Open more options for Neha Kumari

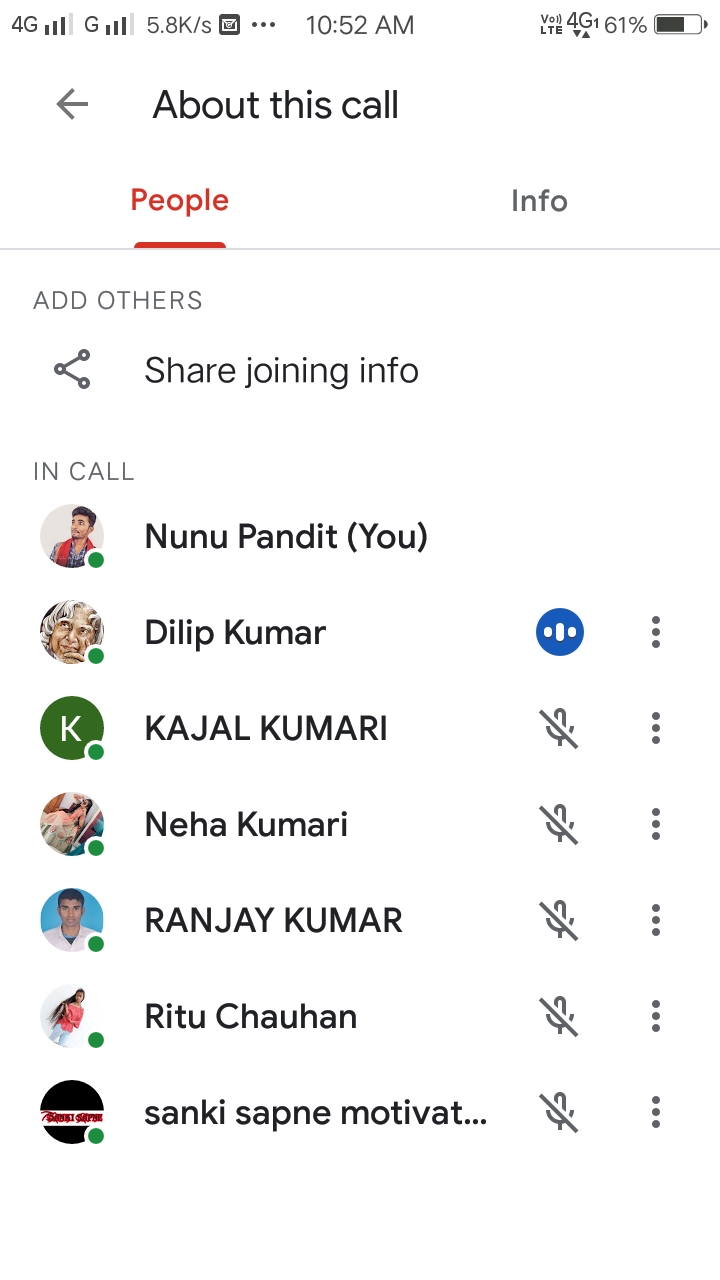click(x=656, y=824)
